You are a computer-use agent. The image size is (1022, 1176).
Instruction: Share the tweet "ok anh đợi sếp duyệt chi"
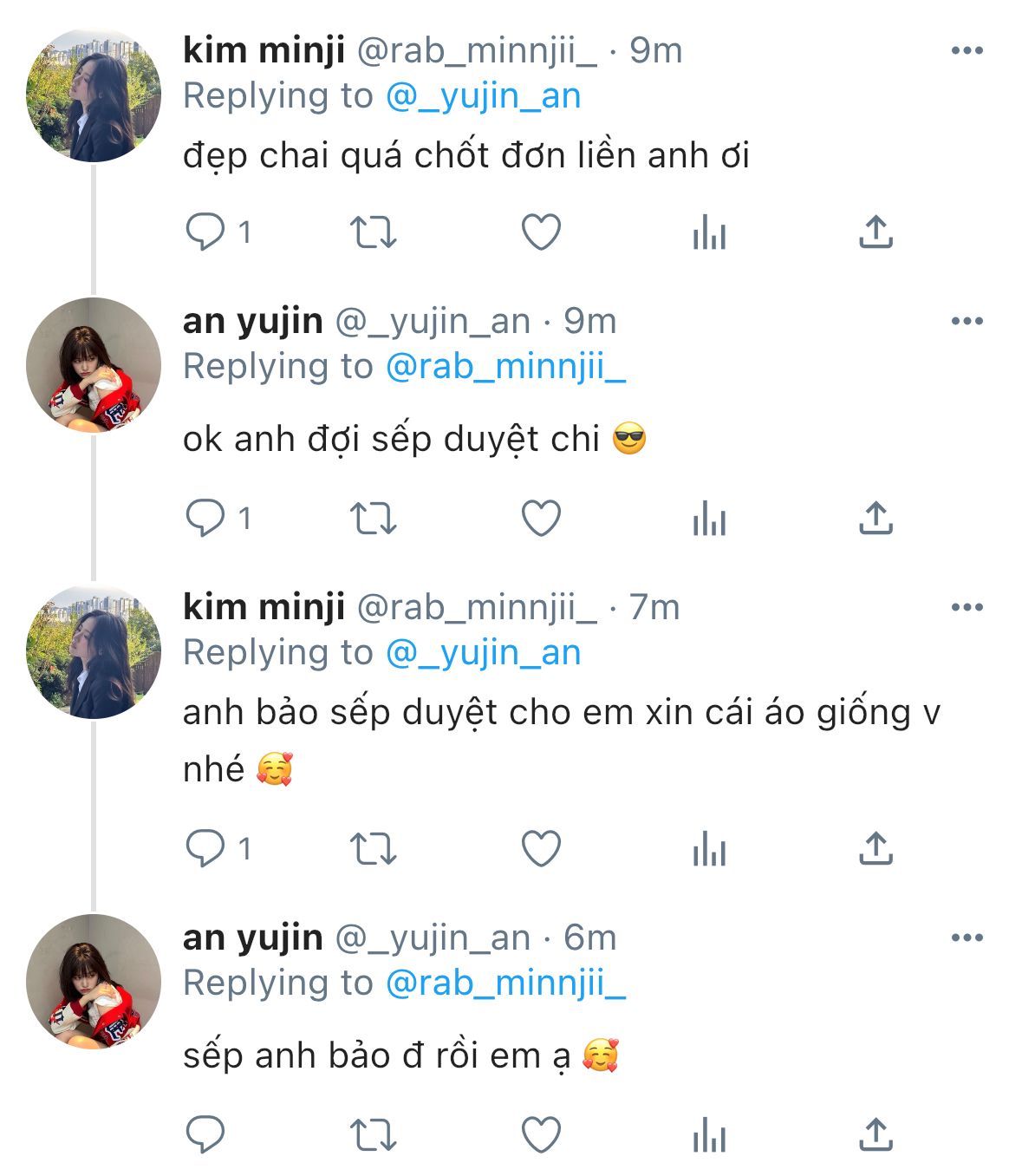[876, 519]
